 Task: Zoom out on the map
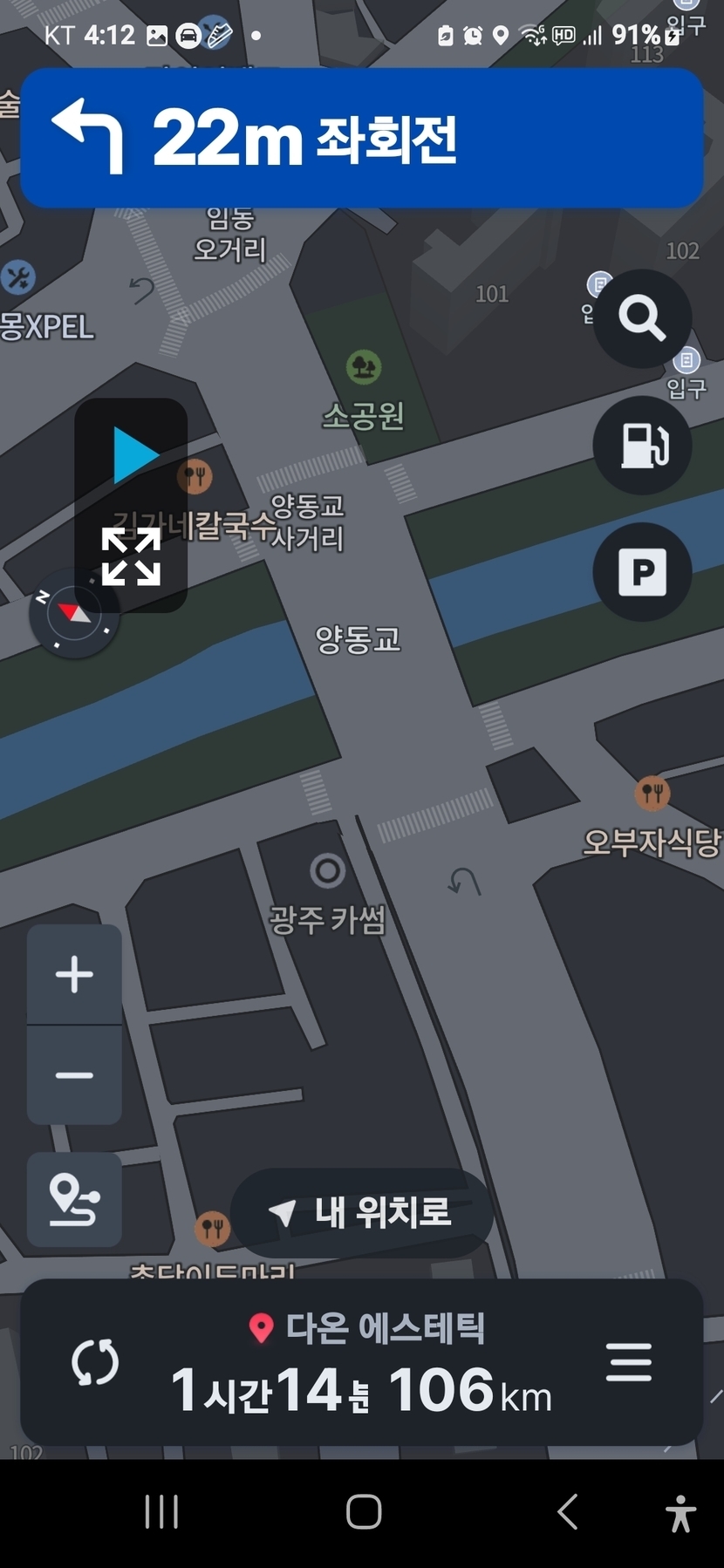tap(74, 1075)
